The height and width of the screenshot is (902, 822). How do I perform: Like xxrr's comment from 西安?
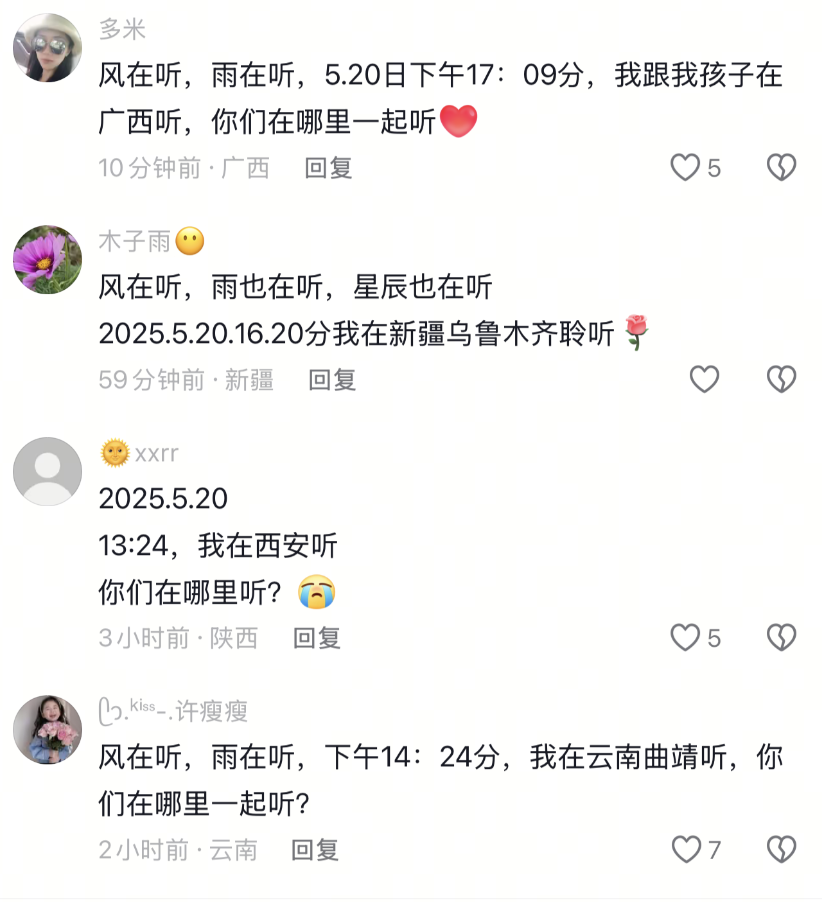(x=685, y=638)
